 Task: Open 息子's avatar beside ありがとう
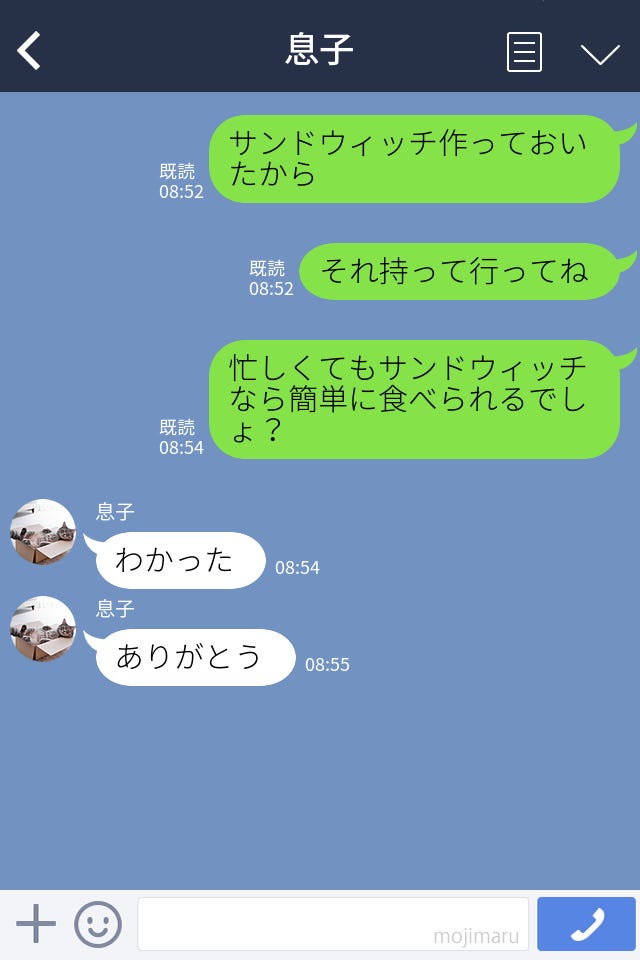[43, 629]
